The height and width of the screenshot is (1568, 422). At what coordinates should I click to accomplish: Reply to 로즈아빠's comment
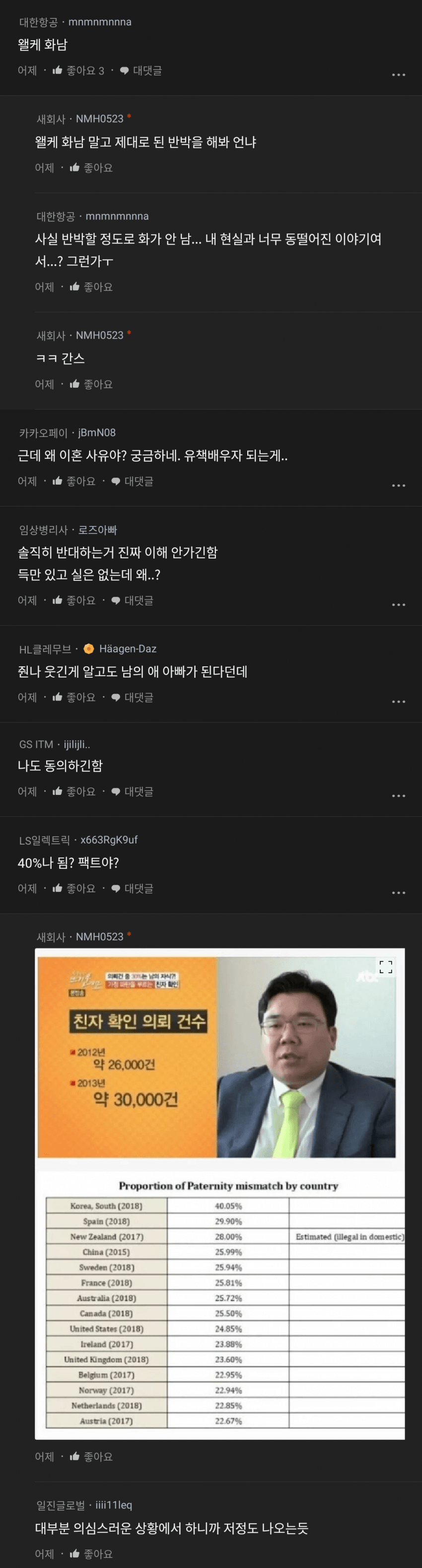coord(132,600)
